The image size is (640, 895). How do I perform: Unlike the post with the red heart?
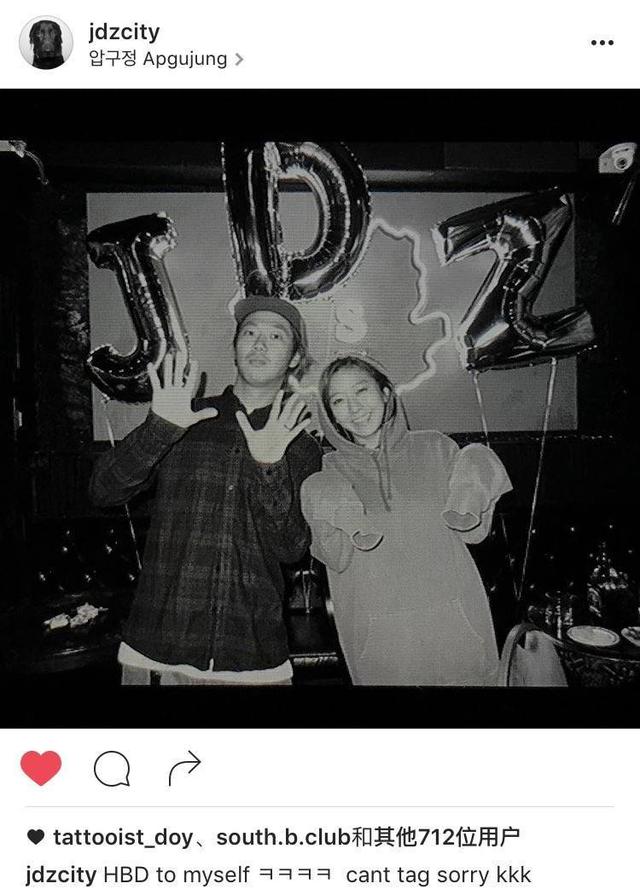(x=41, y=767)
